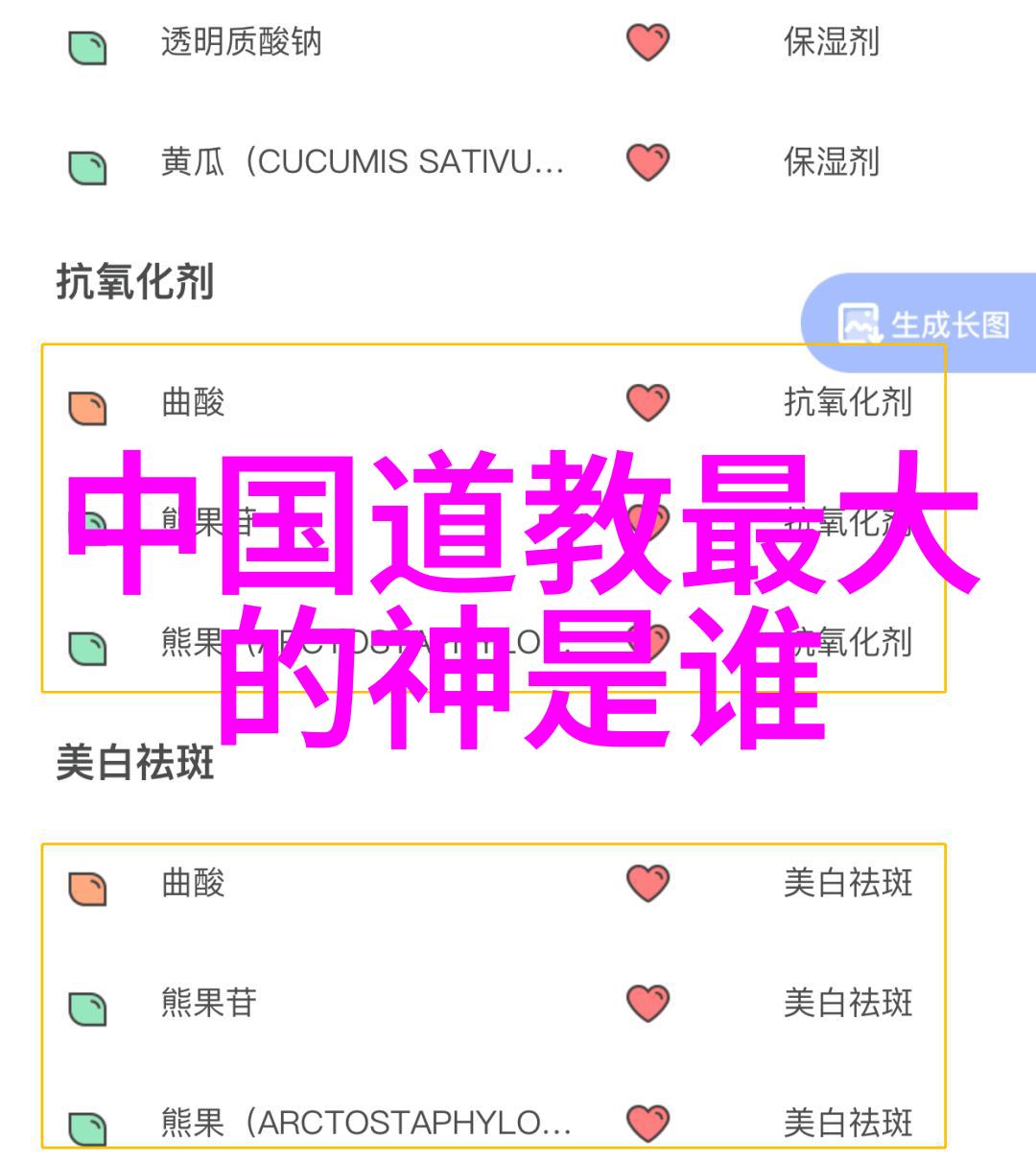1036x1164 pixels.
Task: Open 熊果 (ARCTOSTAPHYLO…) under 美白祛斑
Action: (365, 1123)
